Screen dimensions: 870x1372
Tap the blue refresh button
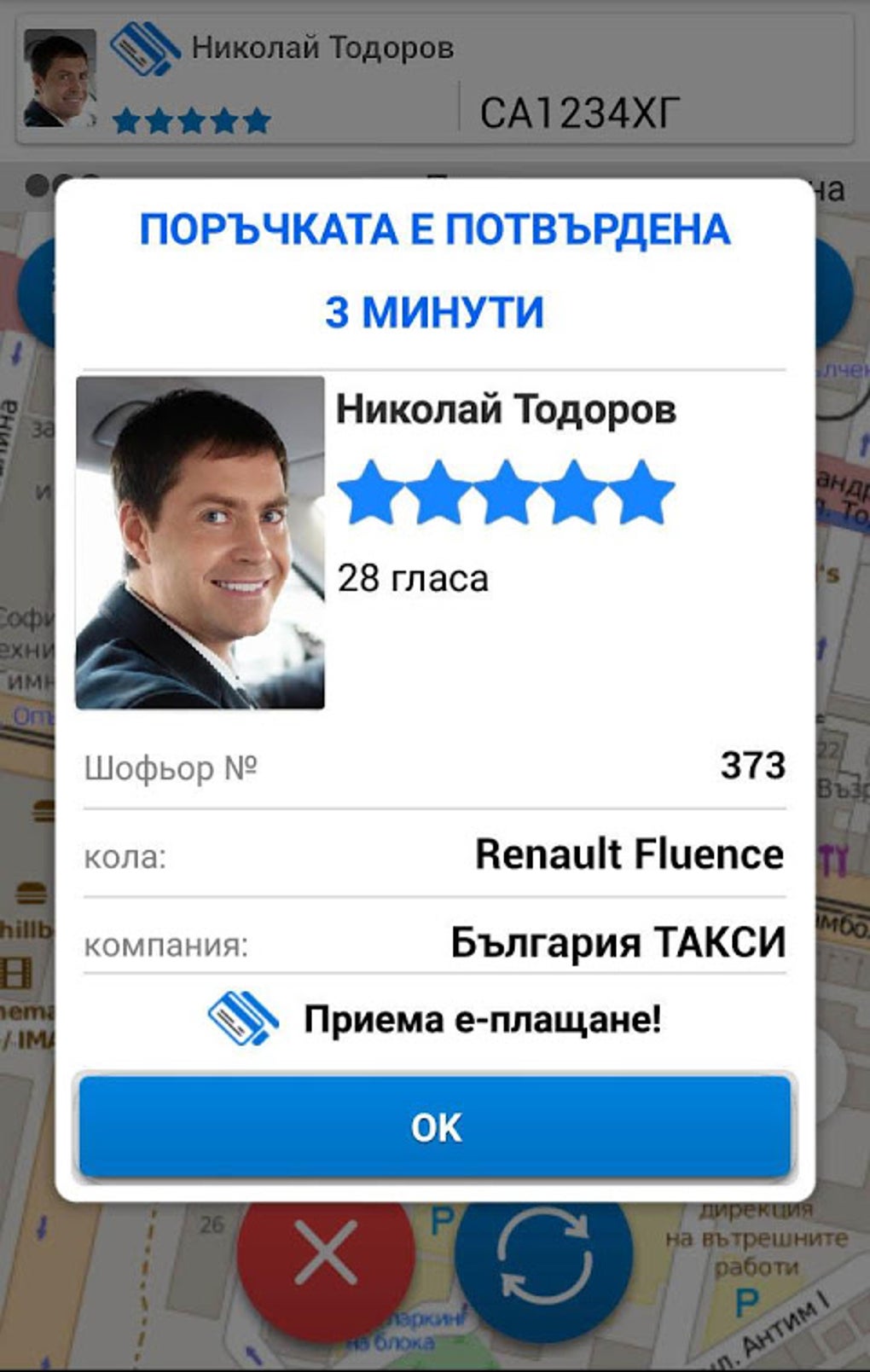[x=543, y=1257]
